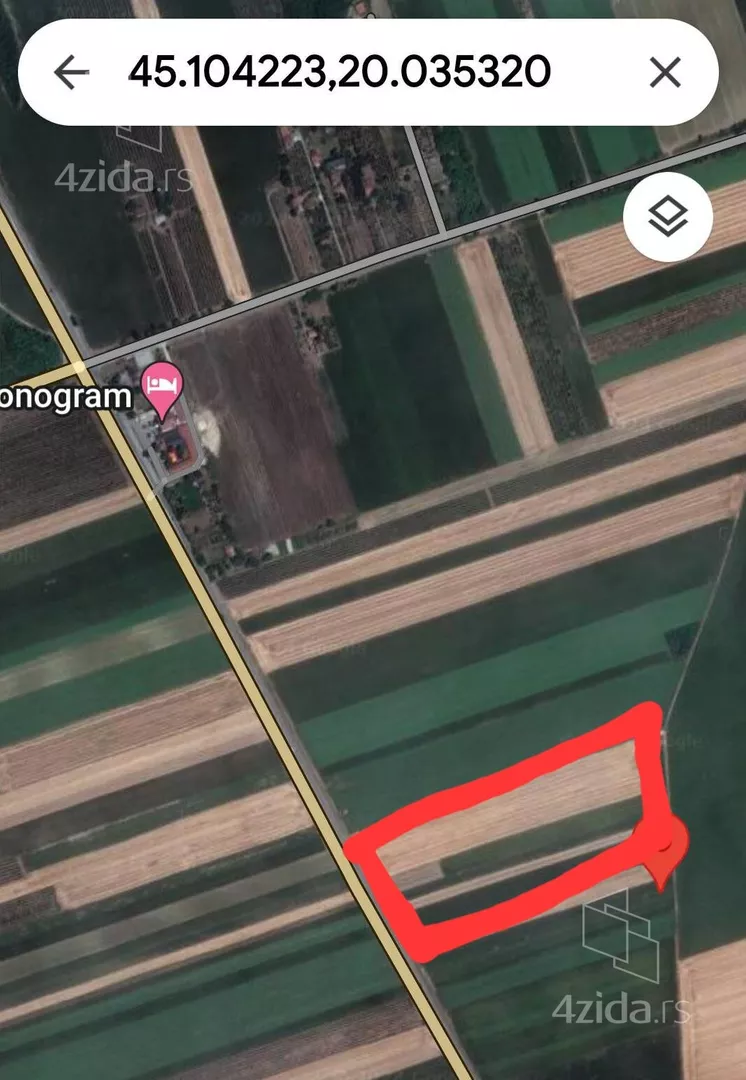Clear the searched coordinates
Image resolution: width=746 pixels, height=1080 pixels.
coord(665,72)
